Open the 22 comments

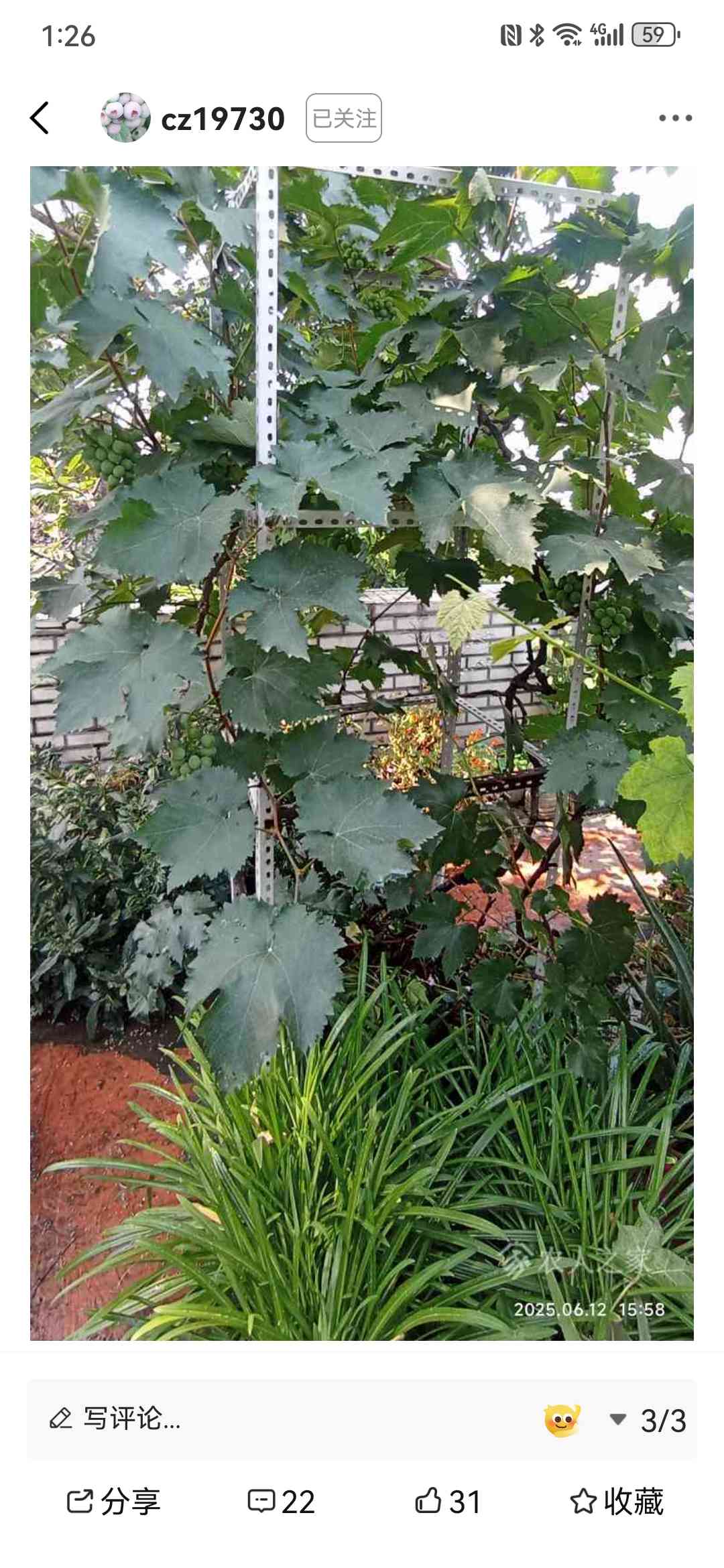pos(281,1502)
